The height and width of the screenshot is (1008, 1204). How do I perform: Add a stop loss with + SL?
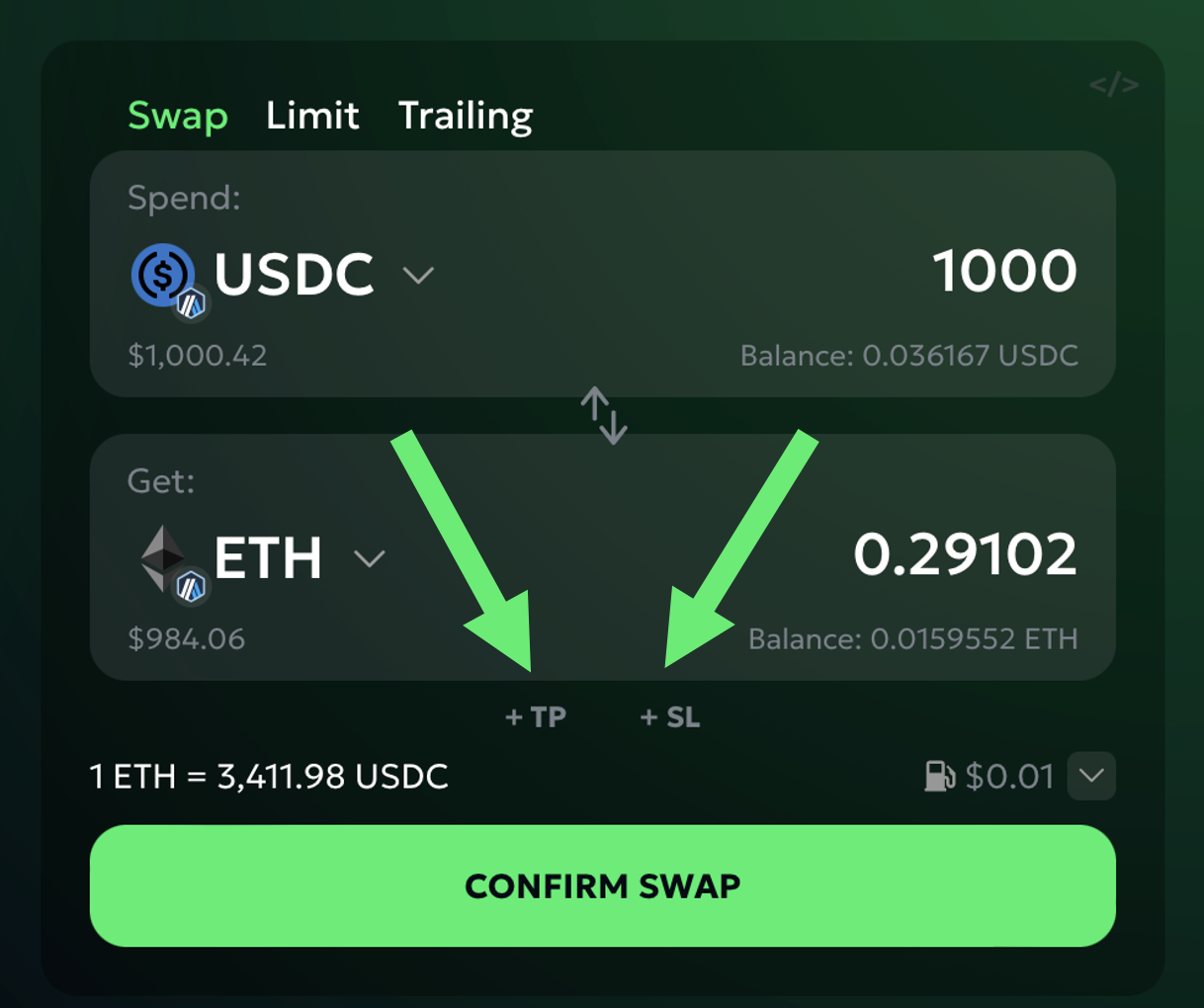pyautogui.click(x=670, y=716)
